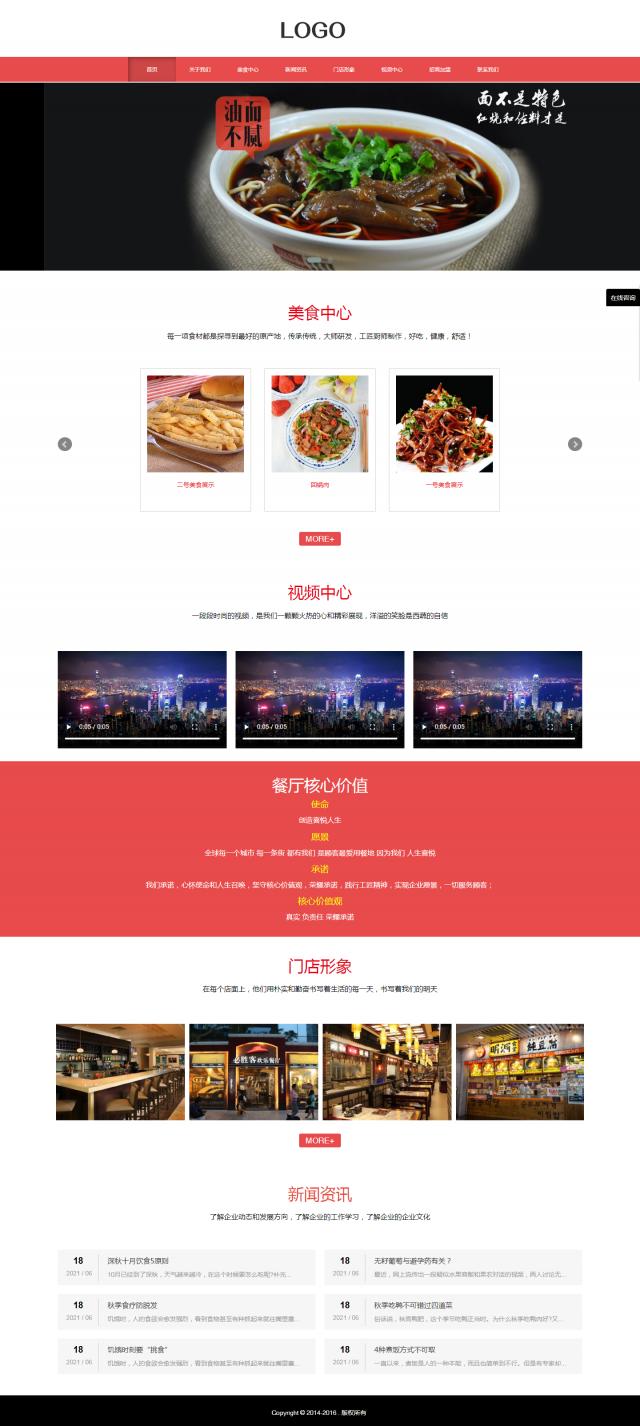The width and height of the screenshot is (640, 1426).
Task: Switch to 门店形象 in the top menu
Action: click(x=344, y=70)
